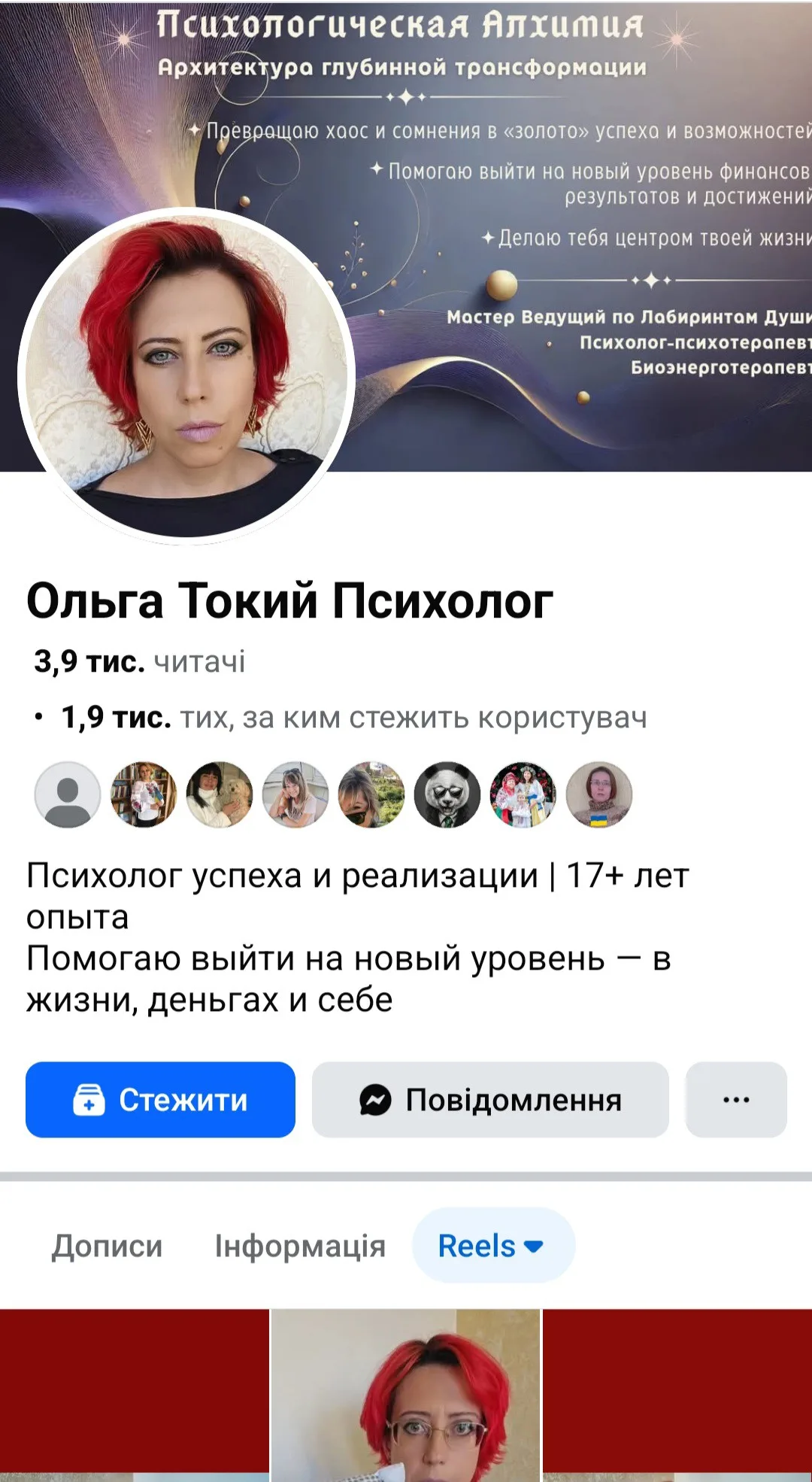The width and height of the screenshot is (812, 1482).
Task: Tap the blue Стежити follow button
Action: 160,1099
